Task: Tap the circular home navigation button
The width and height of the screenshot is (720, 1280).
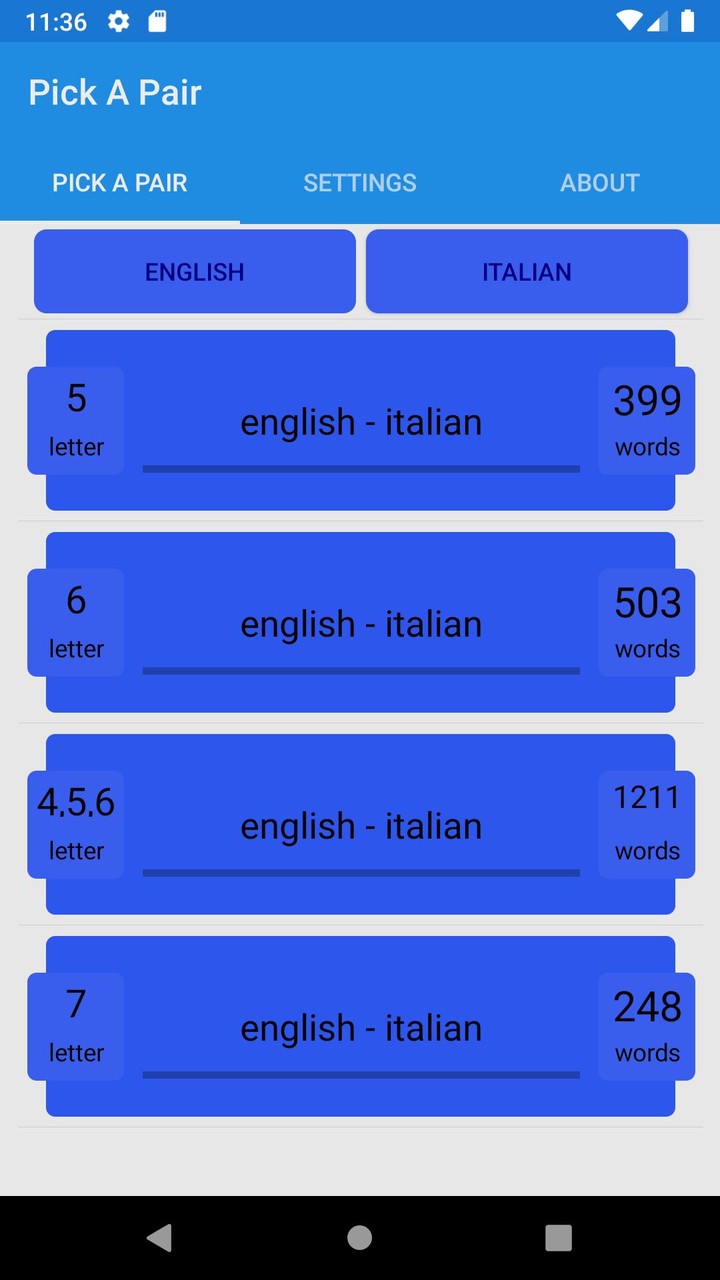Action: (x=359, y=1237)
